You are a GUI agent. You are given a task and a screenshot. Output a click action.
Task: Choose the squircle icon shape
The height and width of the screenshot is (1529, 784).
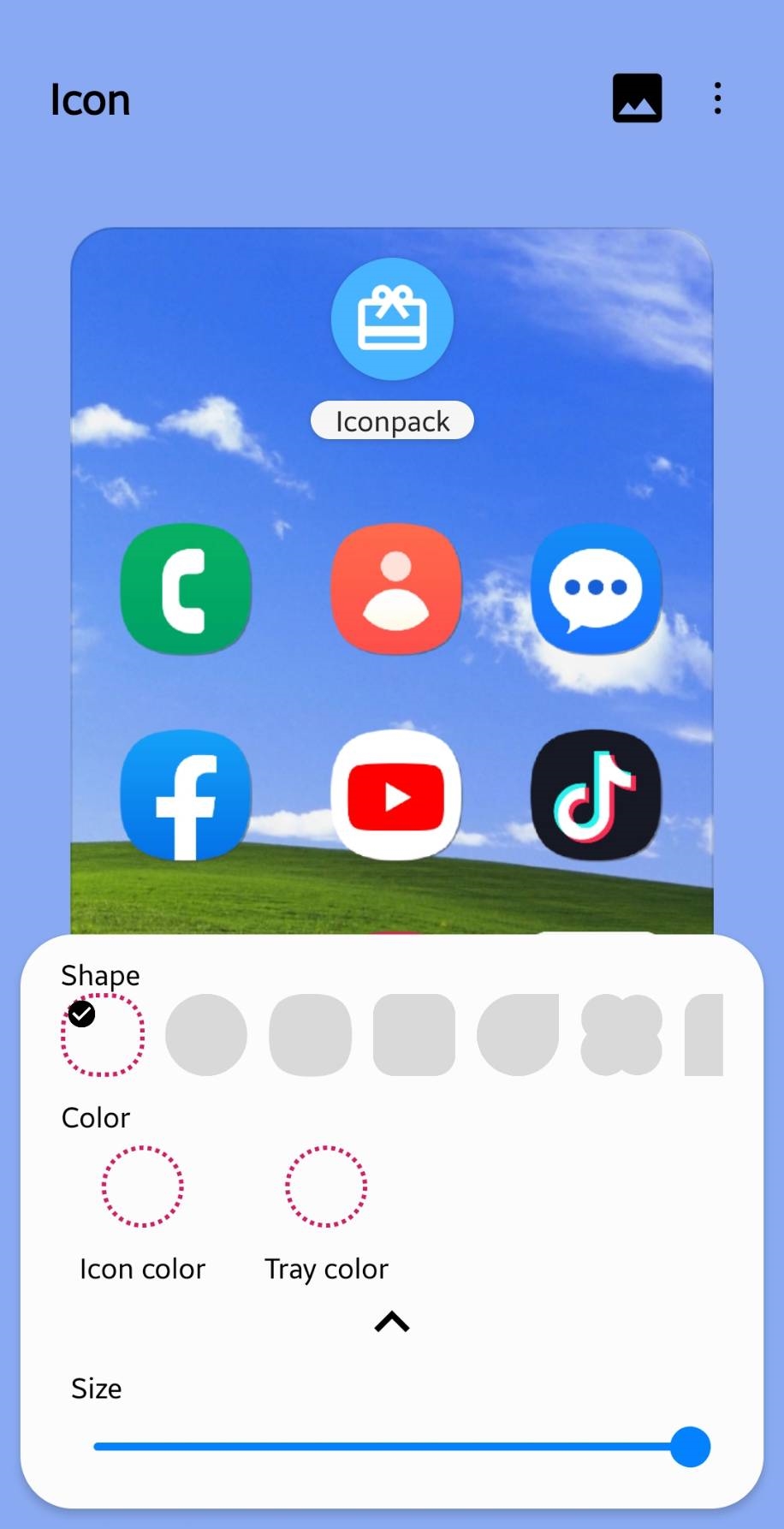coord(310,1035)
